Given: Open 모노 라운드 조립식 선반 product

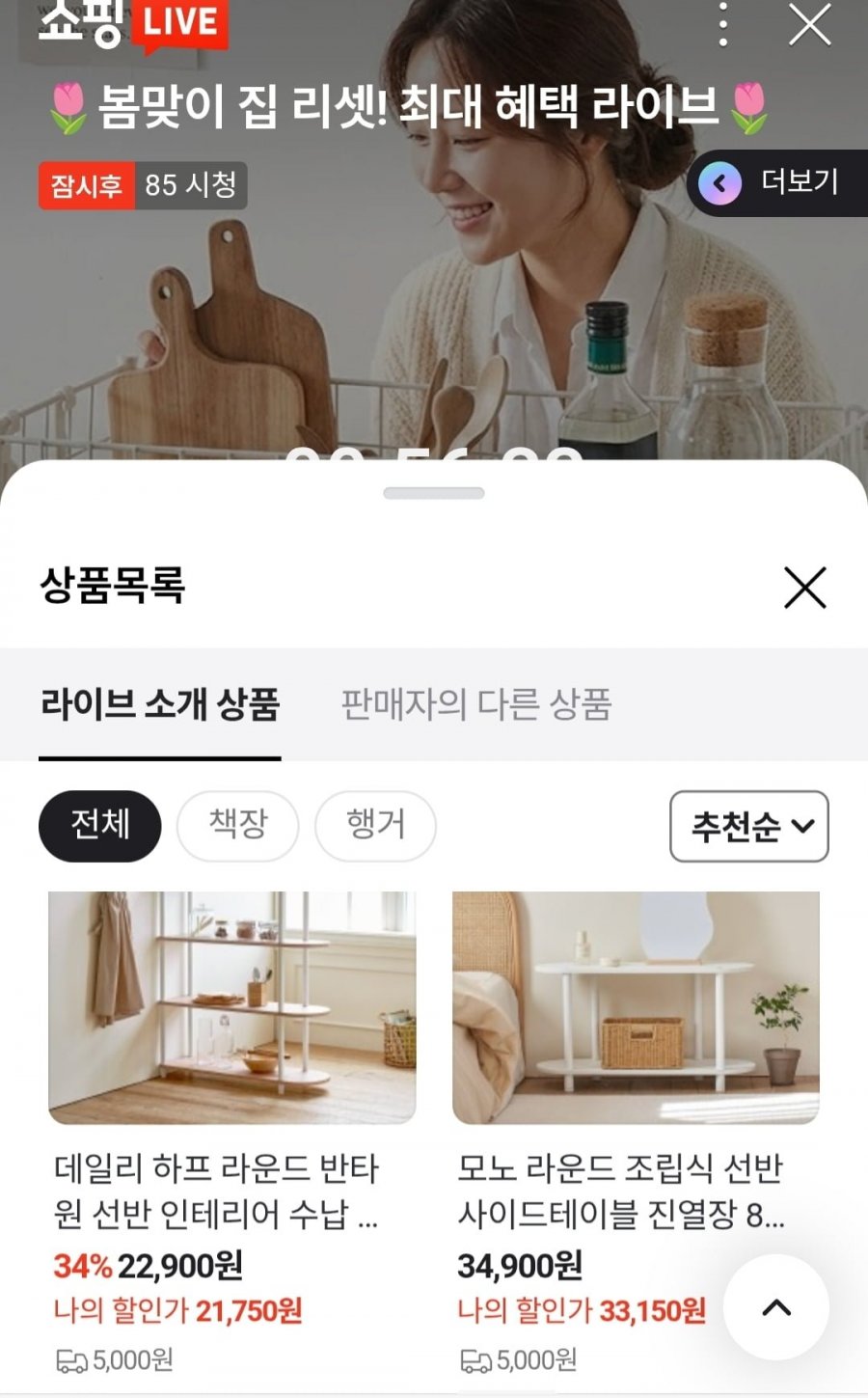Looking at the screenshot, I should click(636, 1008).
